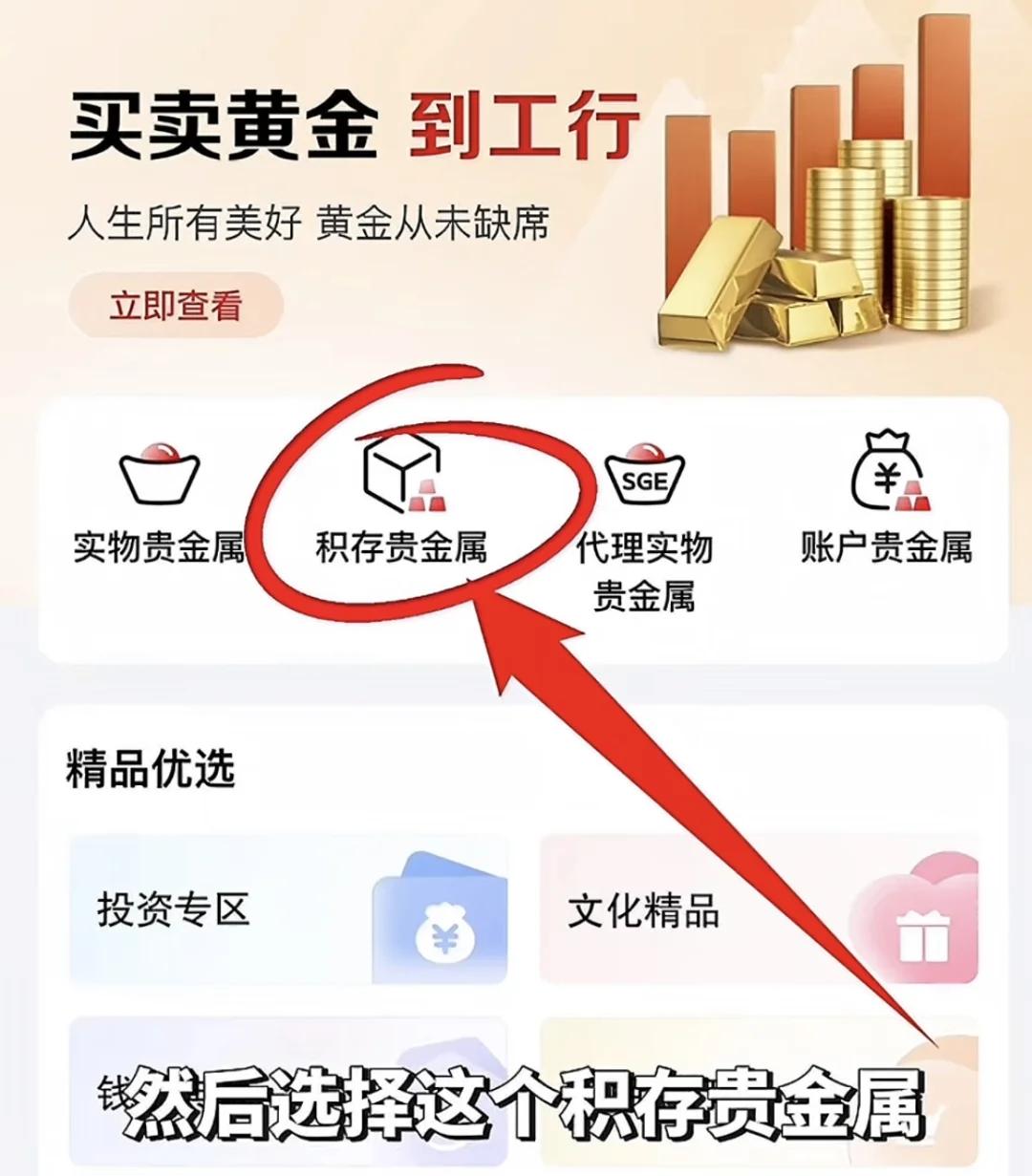Screen dimensions: 1032x1176
Task: Tap the 立即查看 button on the banner
Action: point(176,306)
